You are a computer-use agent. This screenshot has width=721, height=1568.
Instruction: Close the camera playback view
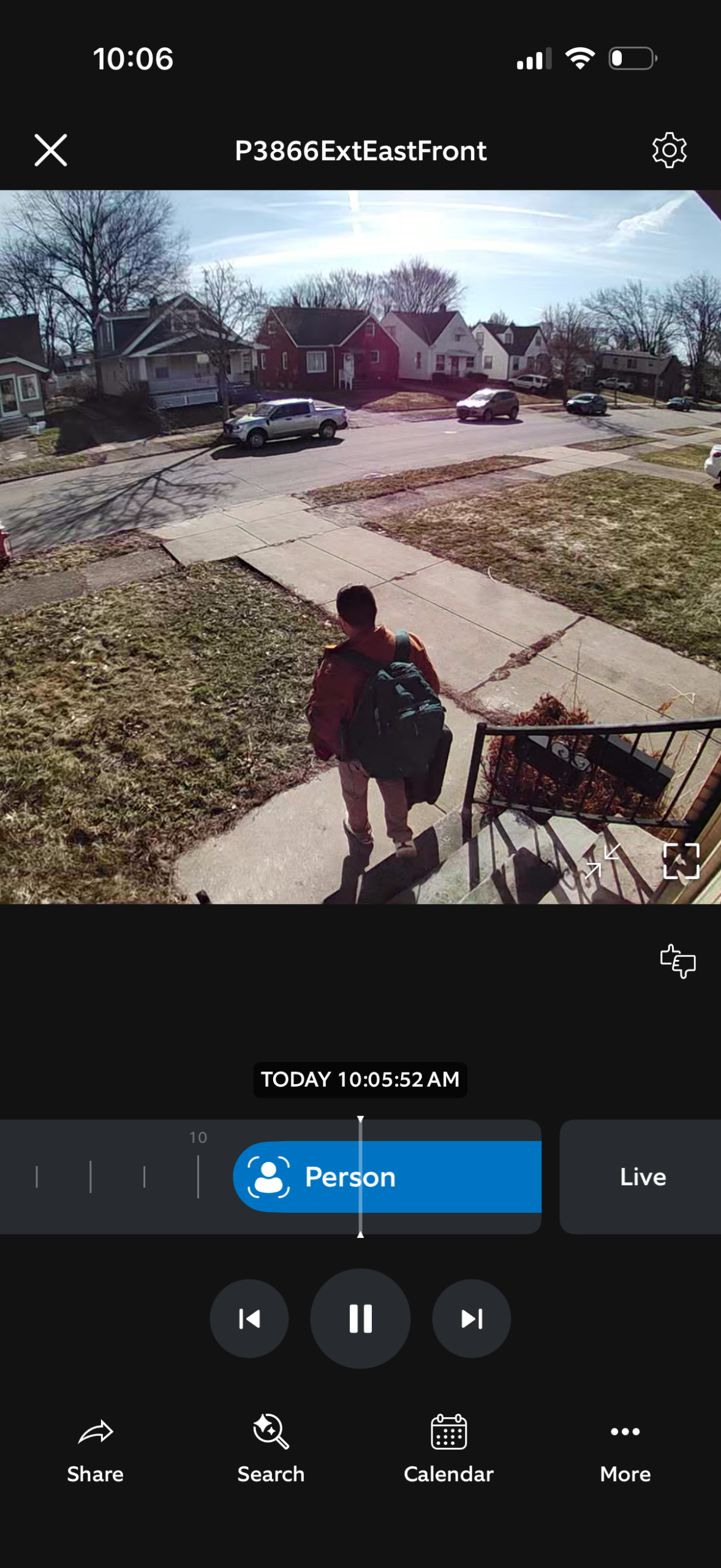(x=51, y=150)
